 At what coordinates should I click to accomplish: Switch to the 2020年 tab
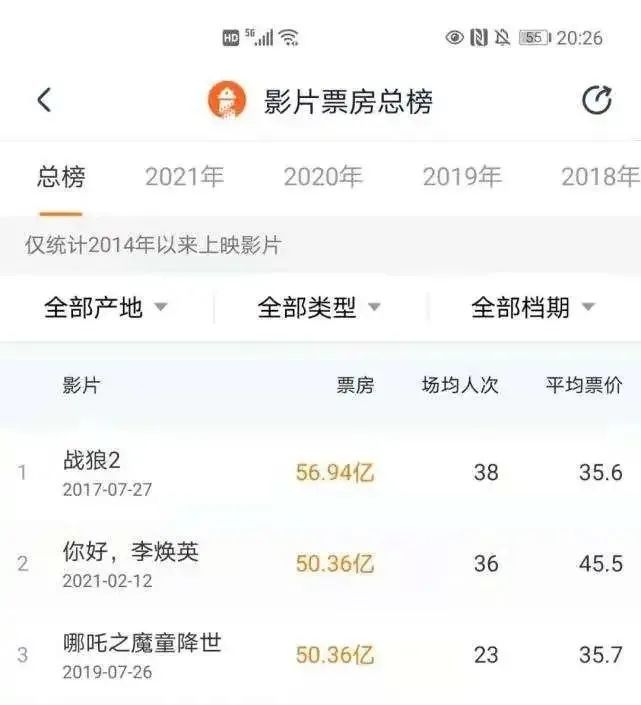coord(323,178)
